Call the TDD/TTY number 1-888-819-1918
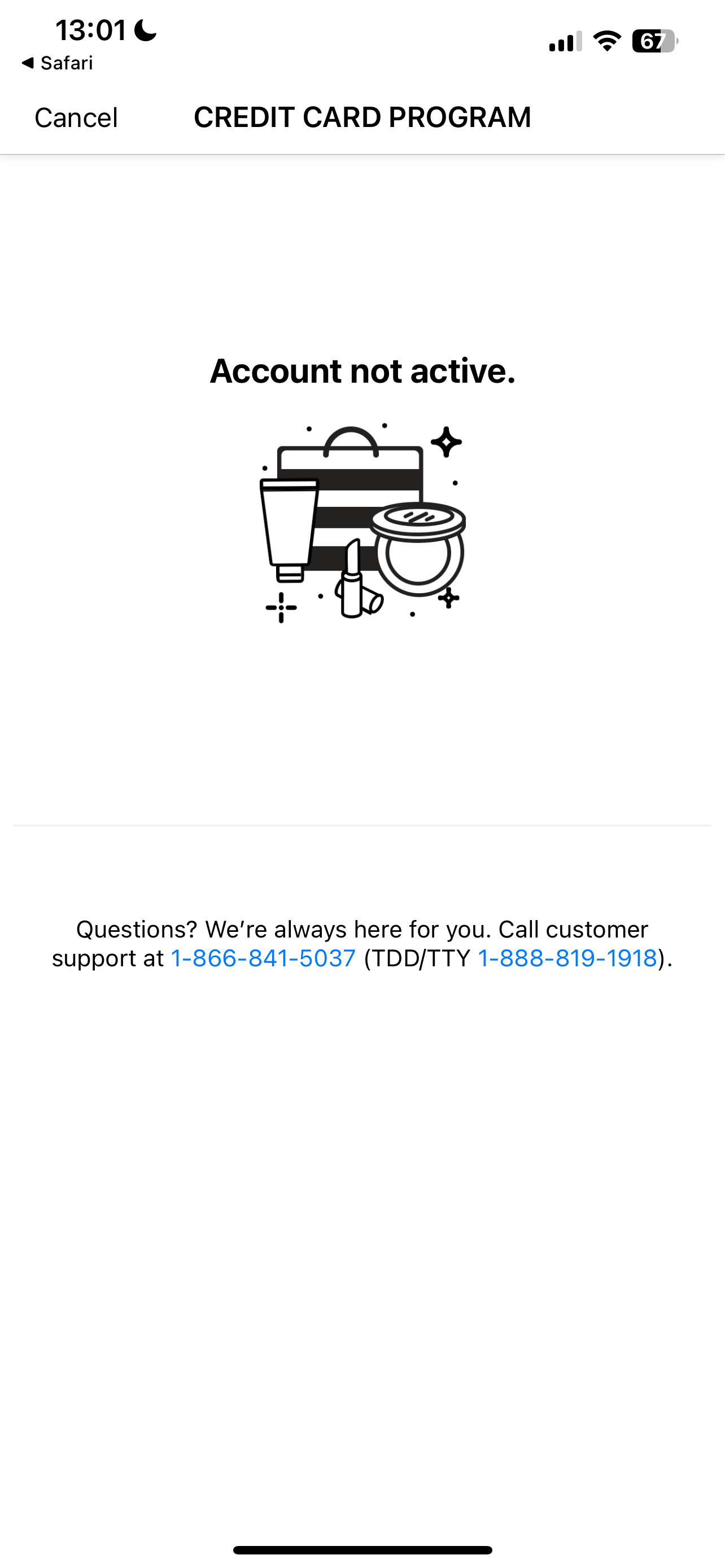Viewport: 725px width, 1568px height. click(567, 958)
